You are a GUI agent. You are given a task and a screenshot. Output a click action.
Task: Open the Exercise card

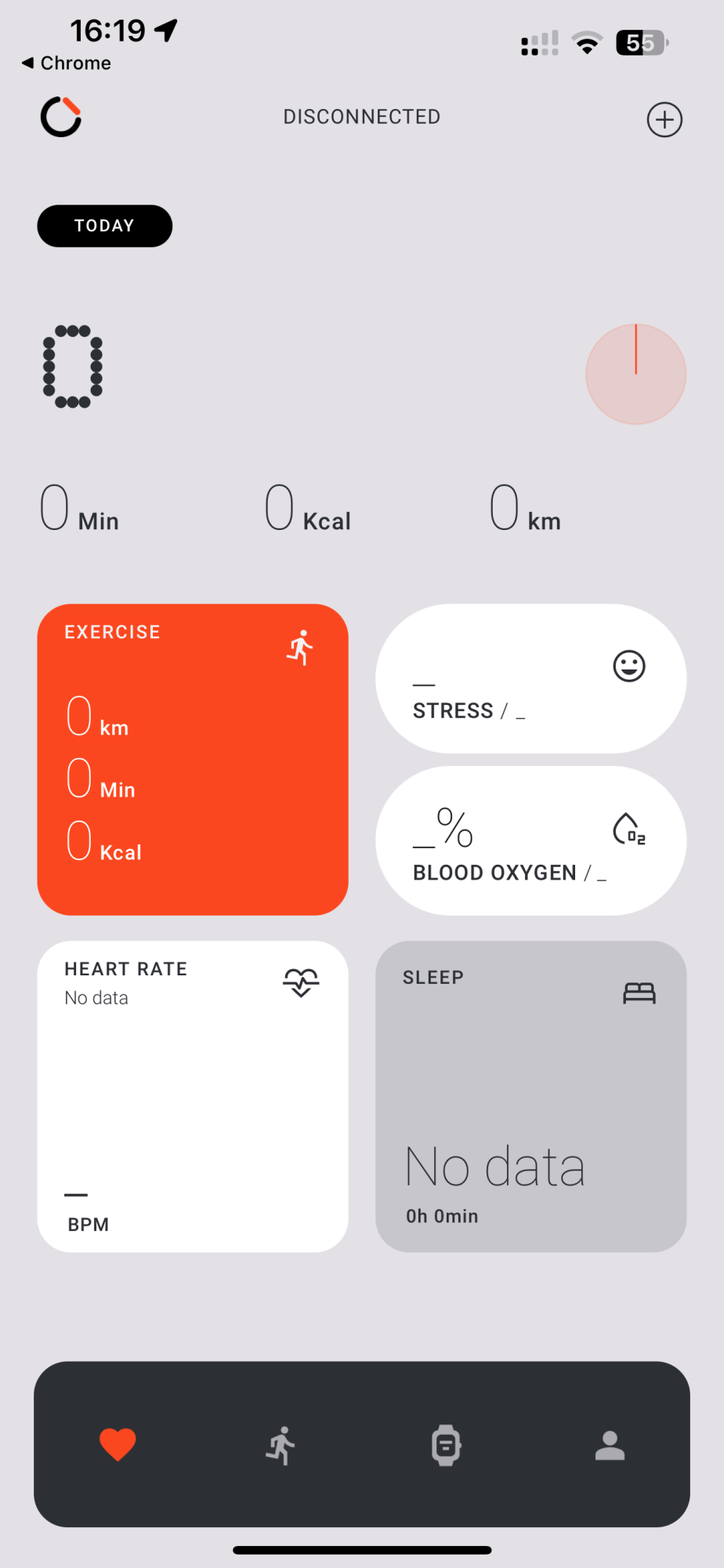pyautogui.click(x=193, y=759)
